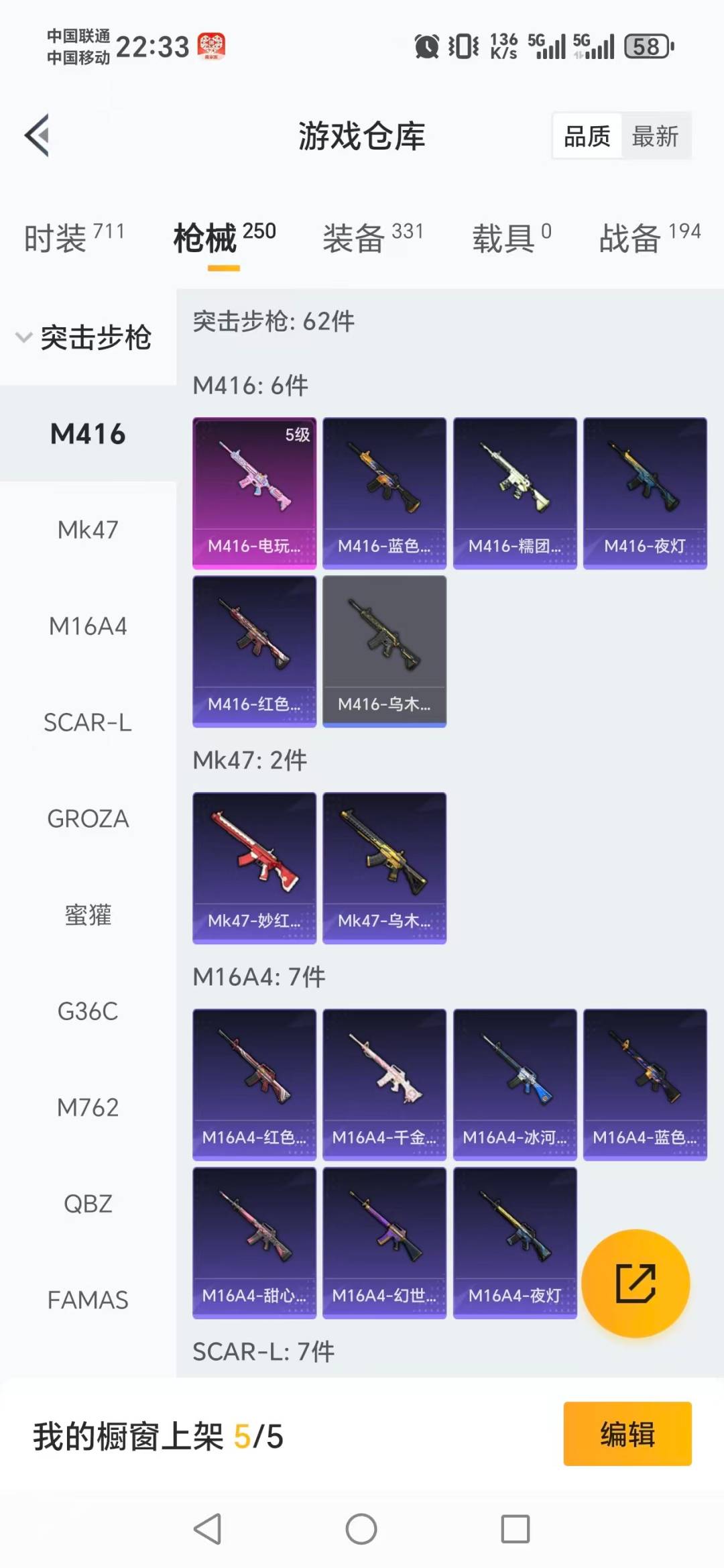Select SCAR-L in the side list
The width and height of the screenshot is (724, 1568).
pos(88,722)
